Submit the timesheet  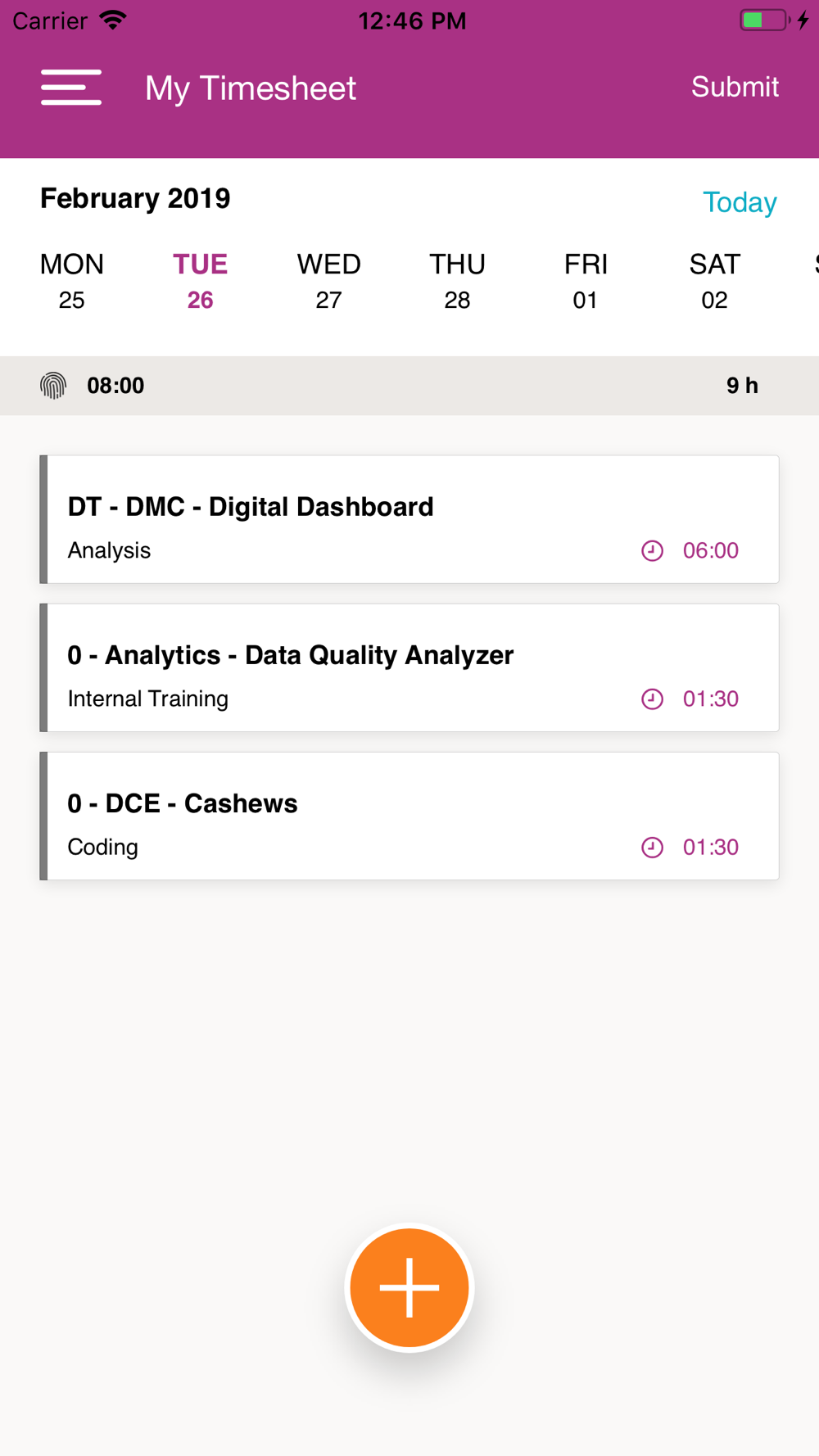(x=735, y=87)
